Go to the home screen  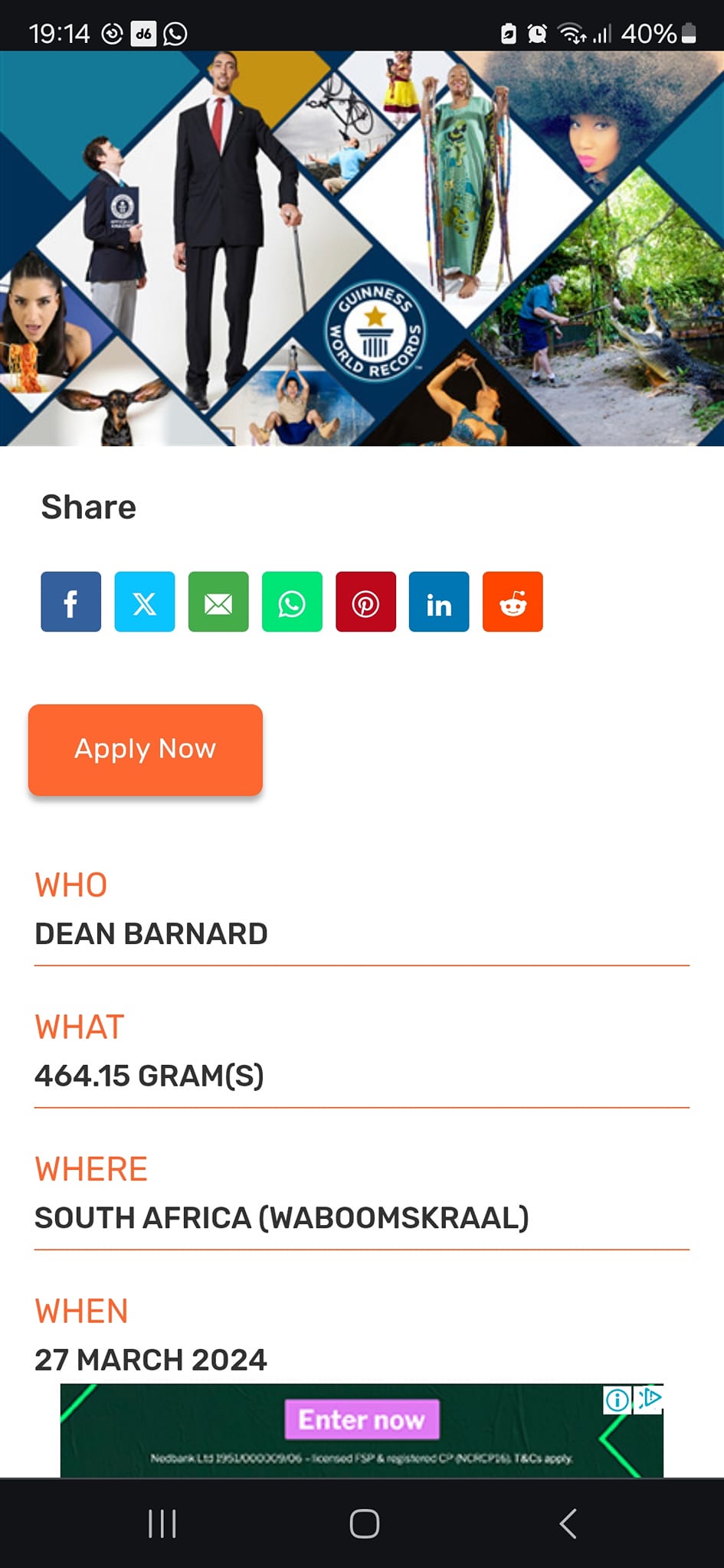[364, 1524]
